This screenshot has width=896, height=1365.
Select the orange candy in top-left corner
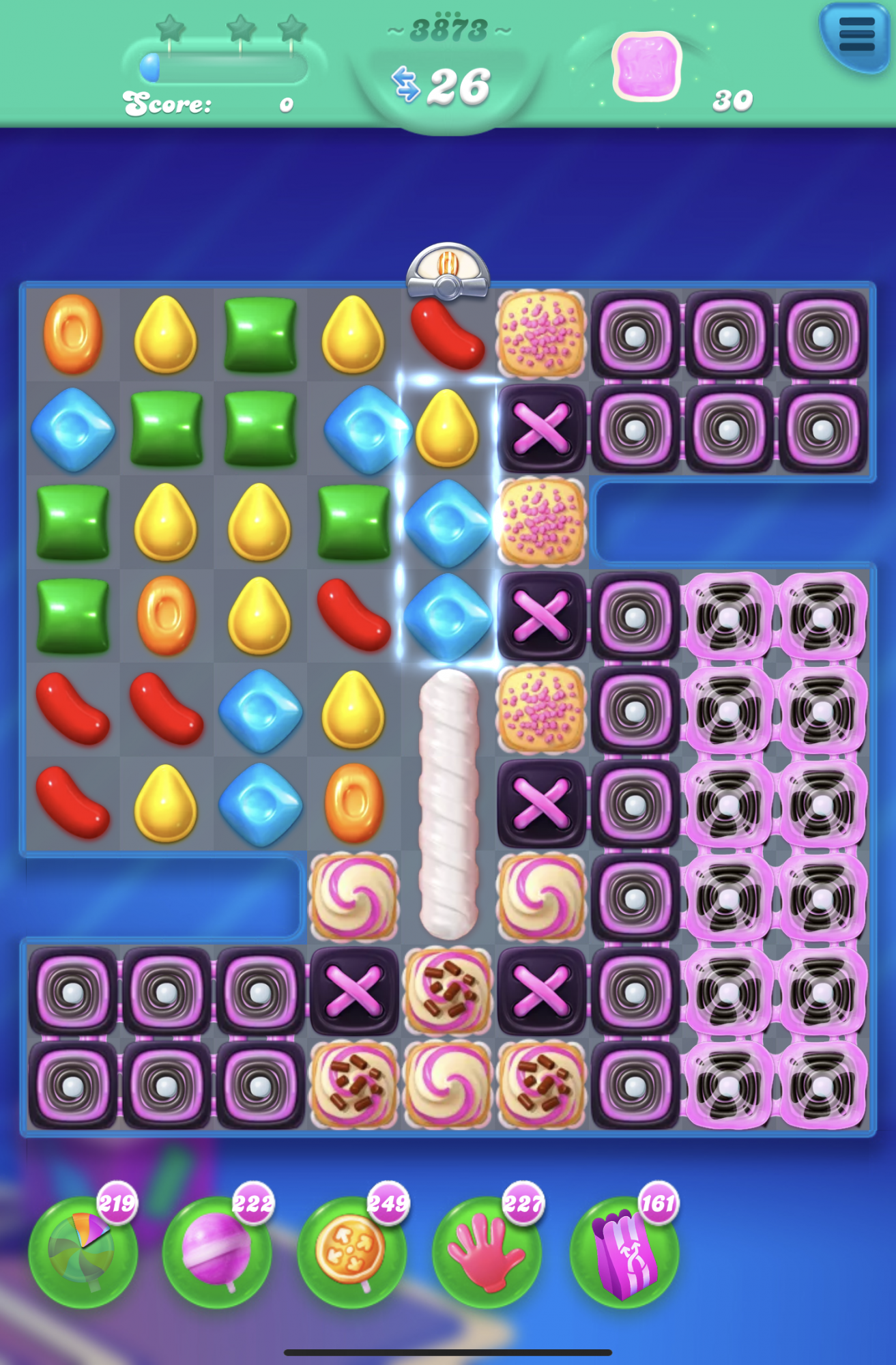pyautogui.click(x=73, y=334)
